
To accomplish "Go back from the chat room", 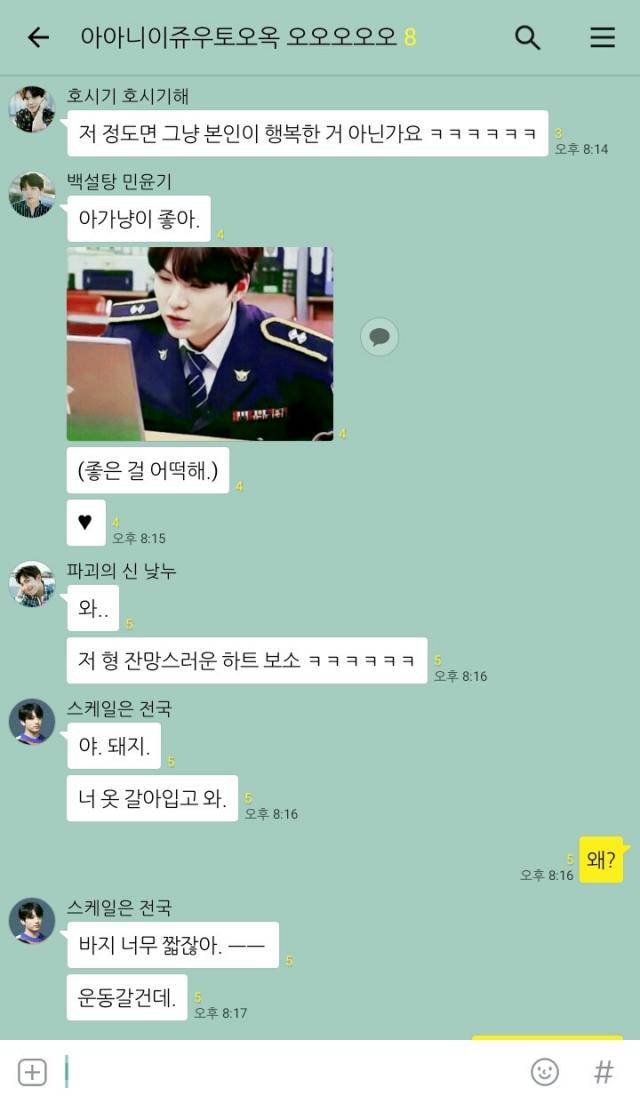I will pos(38,37).
